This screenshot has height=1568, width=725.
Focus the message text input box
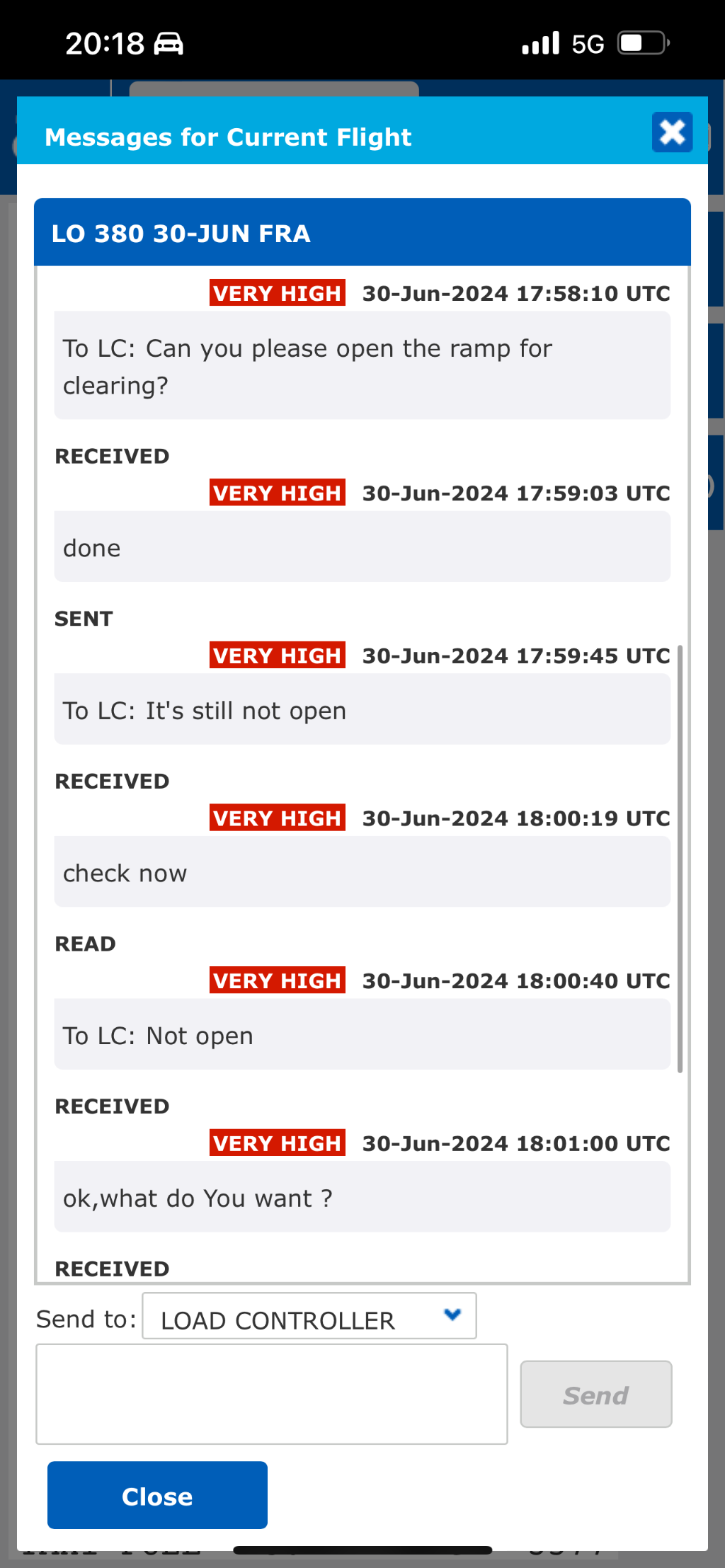coord(272,1394)
